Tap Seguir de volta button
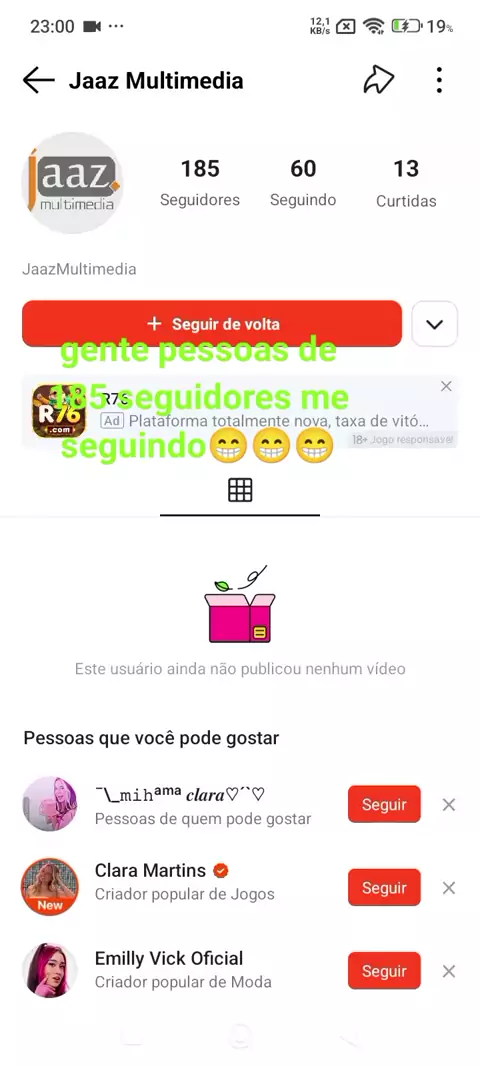 tap(212, 324)
